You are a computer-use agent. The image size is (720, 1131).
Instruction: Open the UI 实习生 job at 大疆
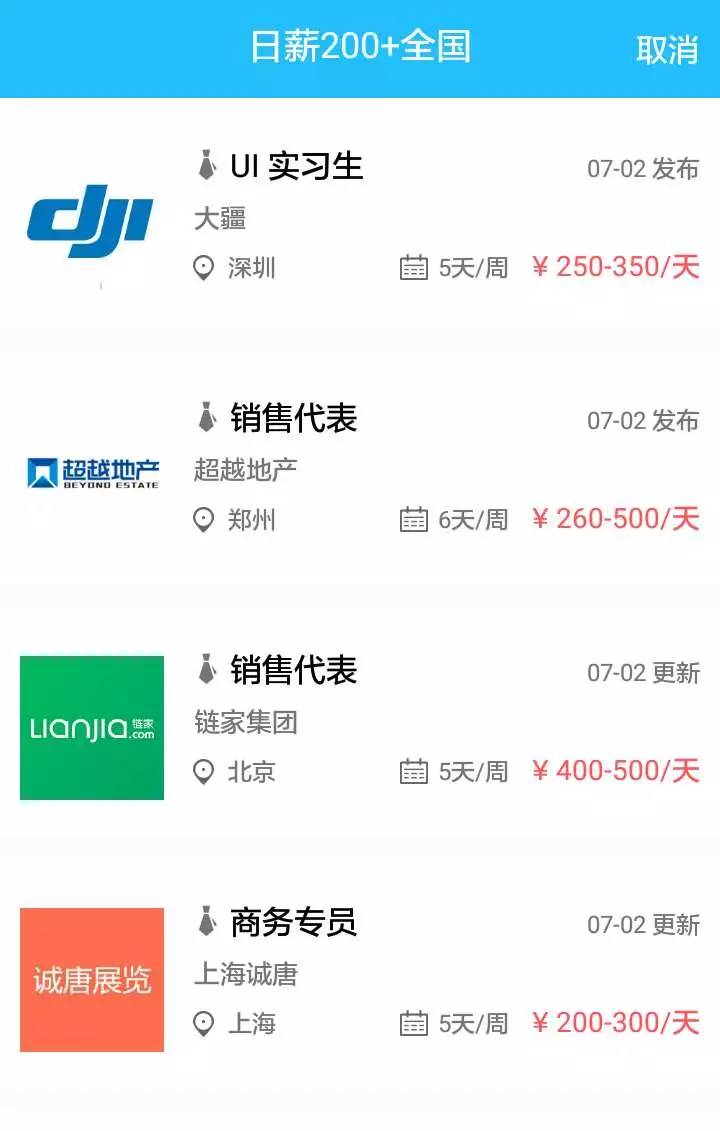[x=297, y=166]
